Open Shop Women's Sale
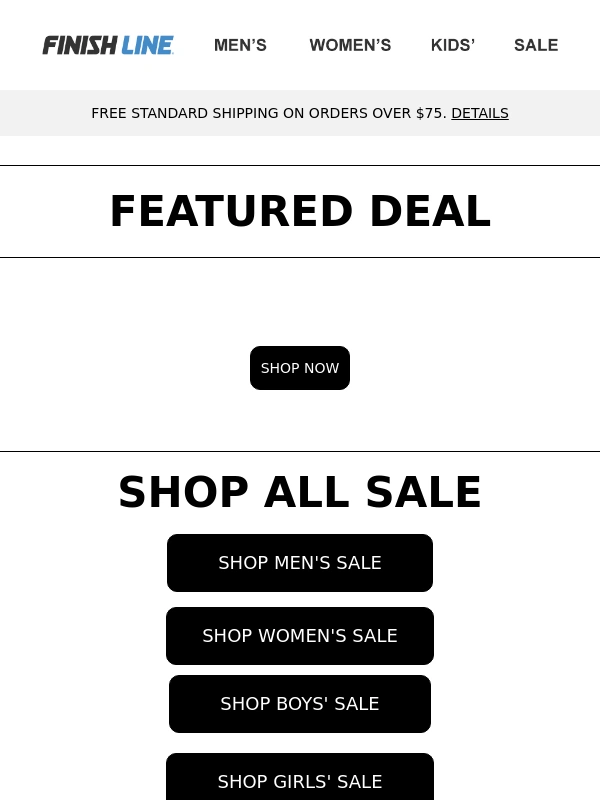600x800 pixels. 300,636
